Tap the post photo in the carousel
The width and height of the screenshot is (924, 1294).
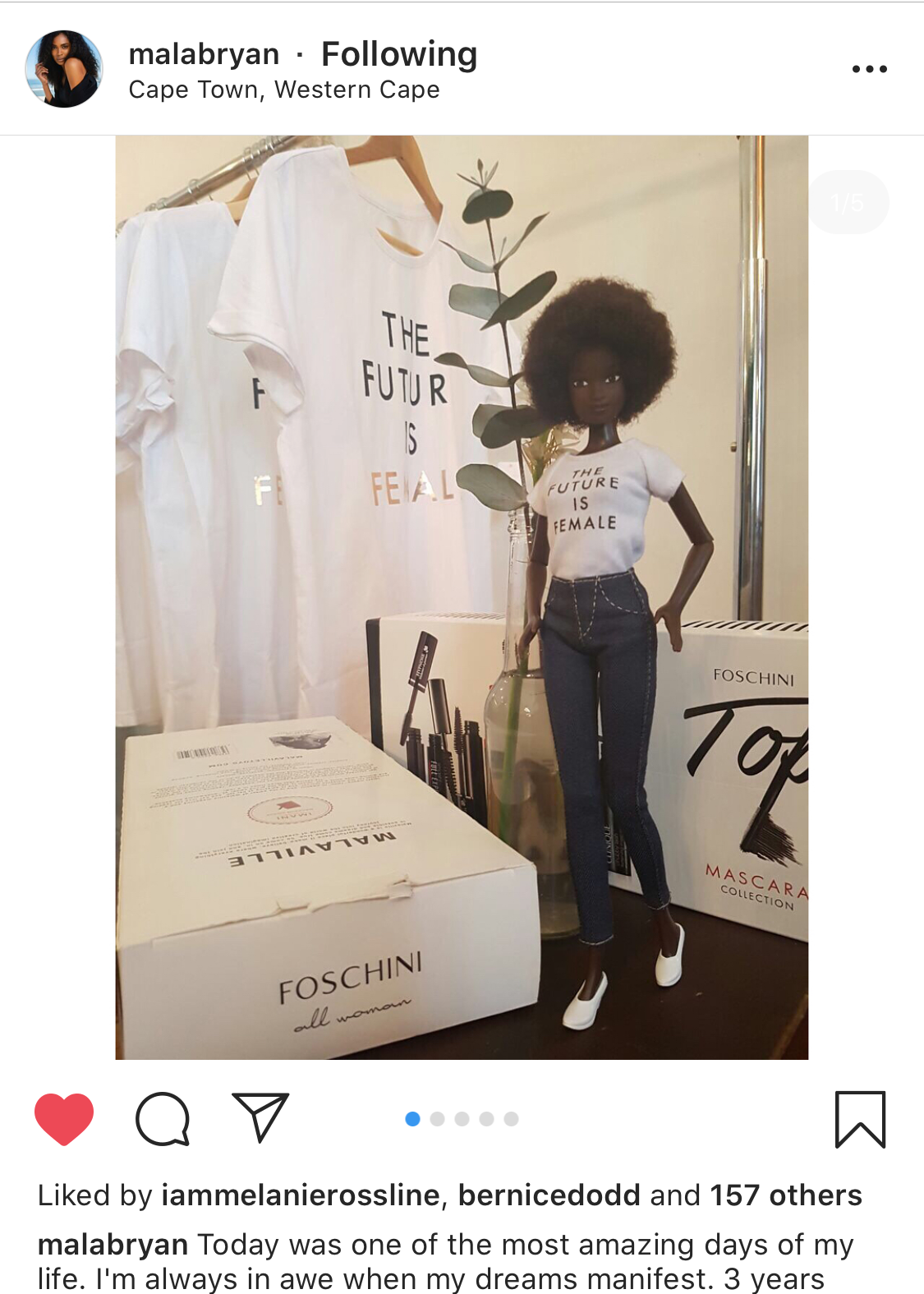pyautogui.click(x=462, y=597)
